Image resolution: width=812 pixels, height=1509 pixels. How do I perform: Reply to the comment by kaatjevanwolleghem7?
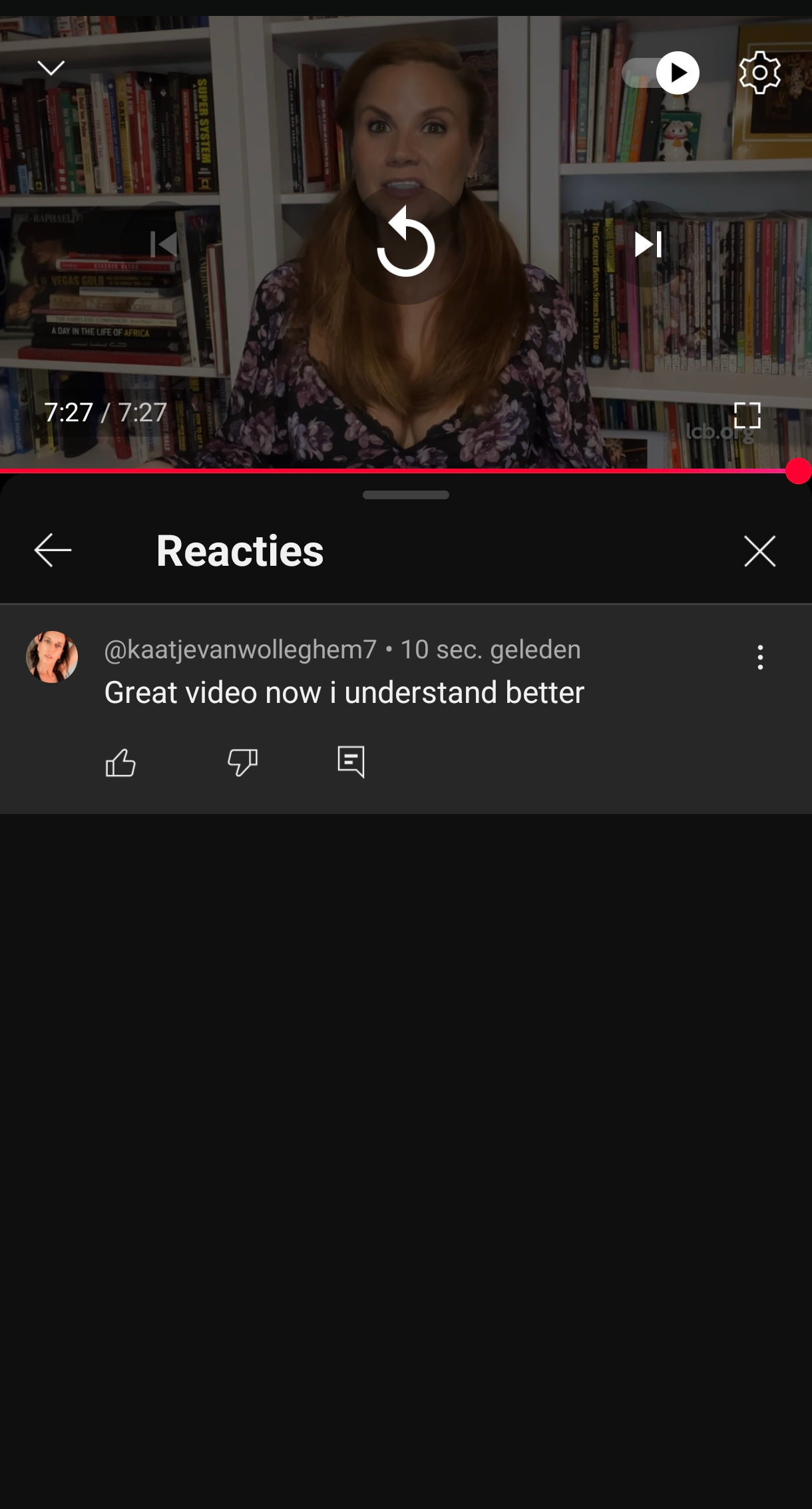pyautogui.click(x=351, y=762)
